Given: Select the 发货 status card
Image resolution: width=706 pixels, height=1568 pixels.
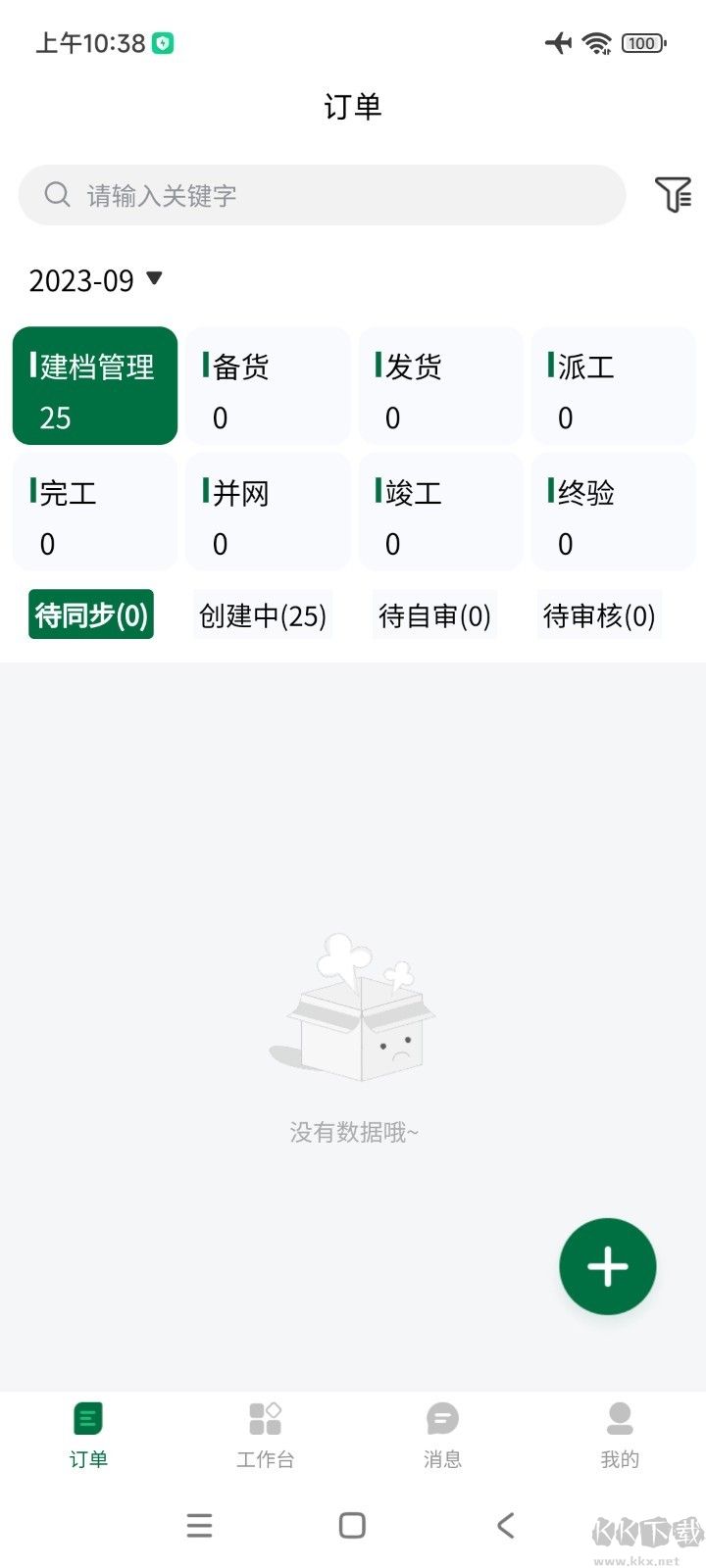Looking at the screenshot, I should click(x=440, y=385).
